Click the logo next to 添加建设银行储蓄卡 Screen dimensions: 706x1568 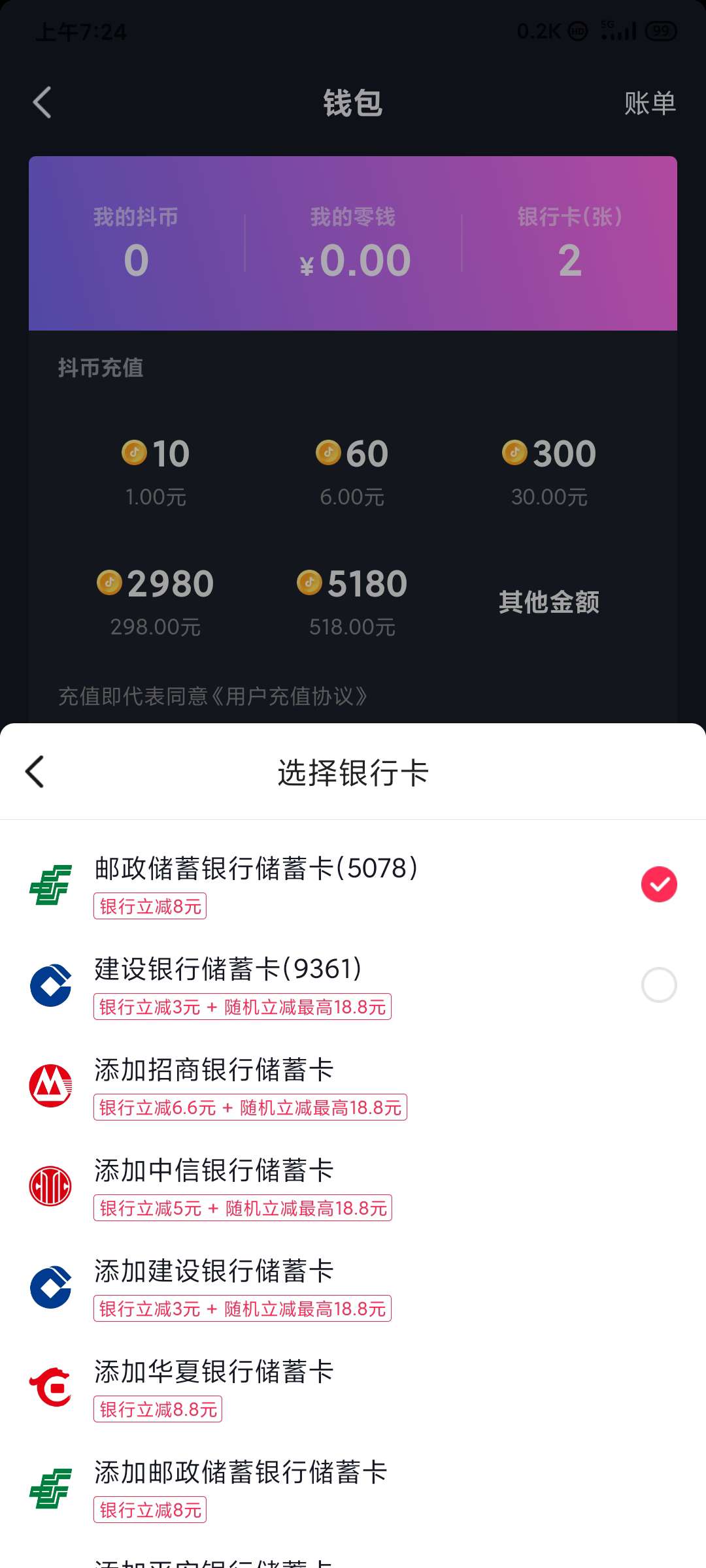[x=50, y=1286]
